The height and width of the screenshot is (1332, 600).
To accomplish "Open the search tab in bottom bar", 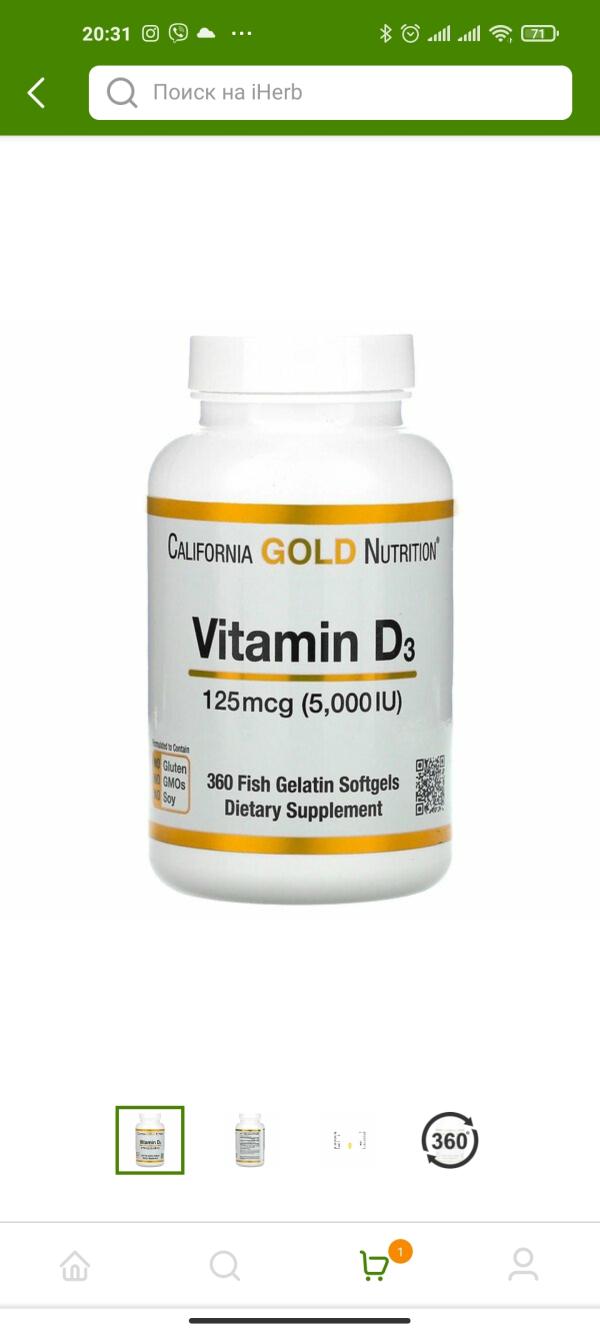I will point(225,1265).
